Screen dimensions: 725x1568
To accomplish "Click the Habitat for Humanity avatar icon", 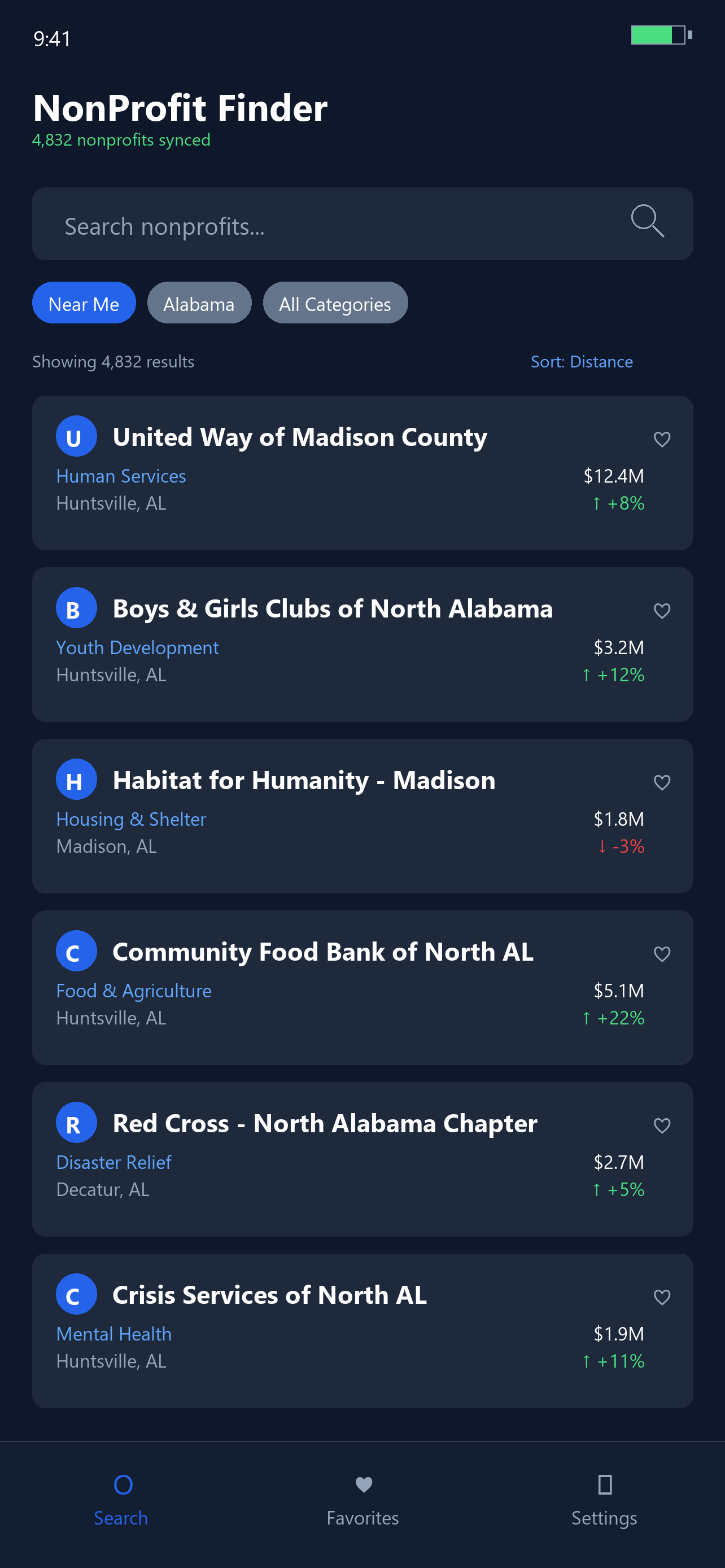I will pos(76,778).
